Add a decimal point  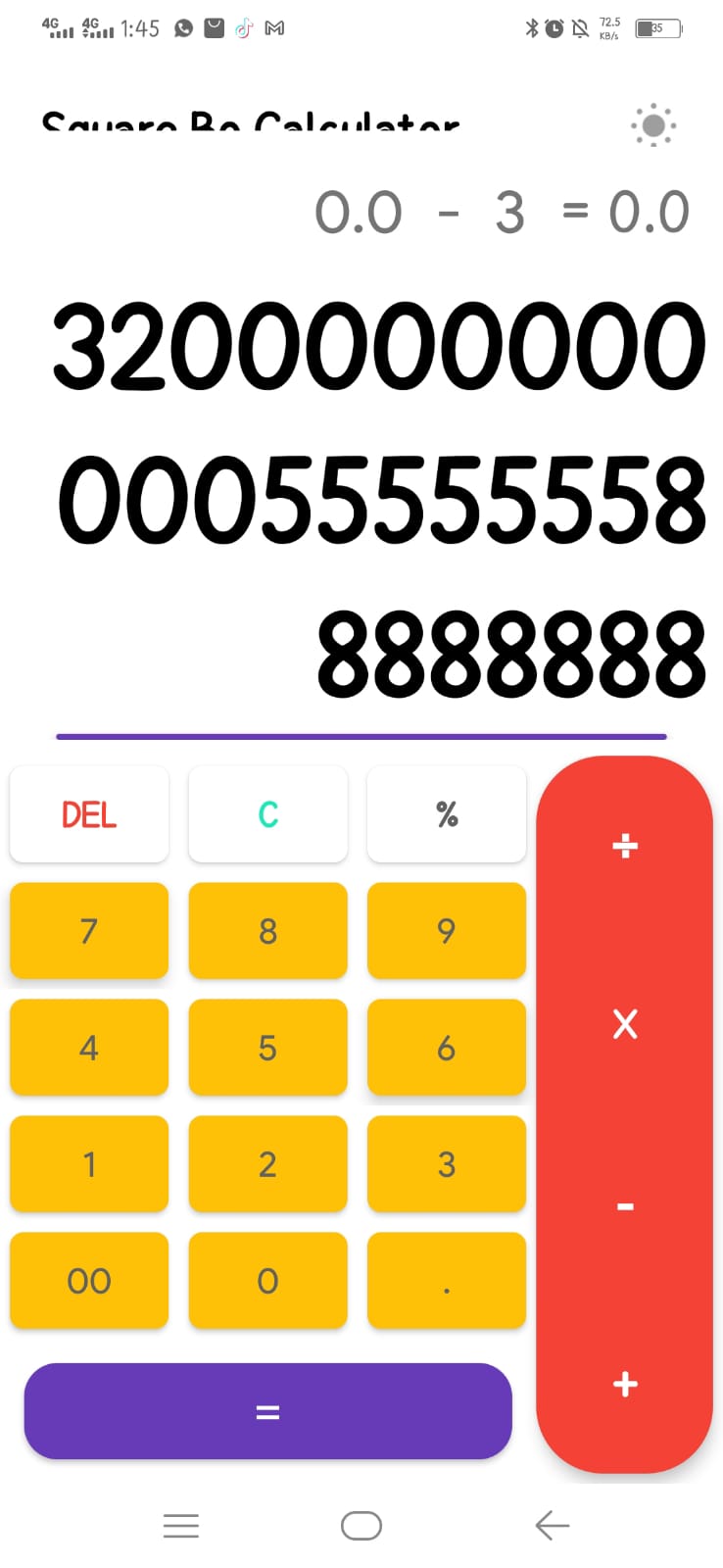click(447, 1281)
